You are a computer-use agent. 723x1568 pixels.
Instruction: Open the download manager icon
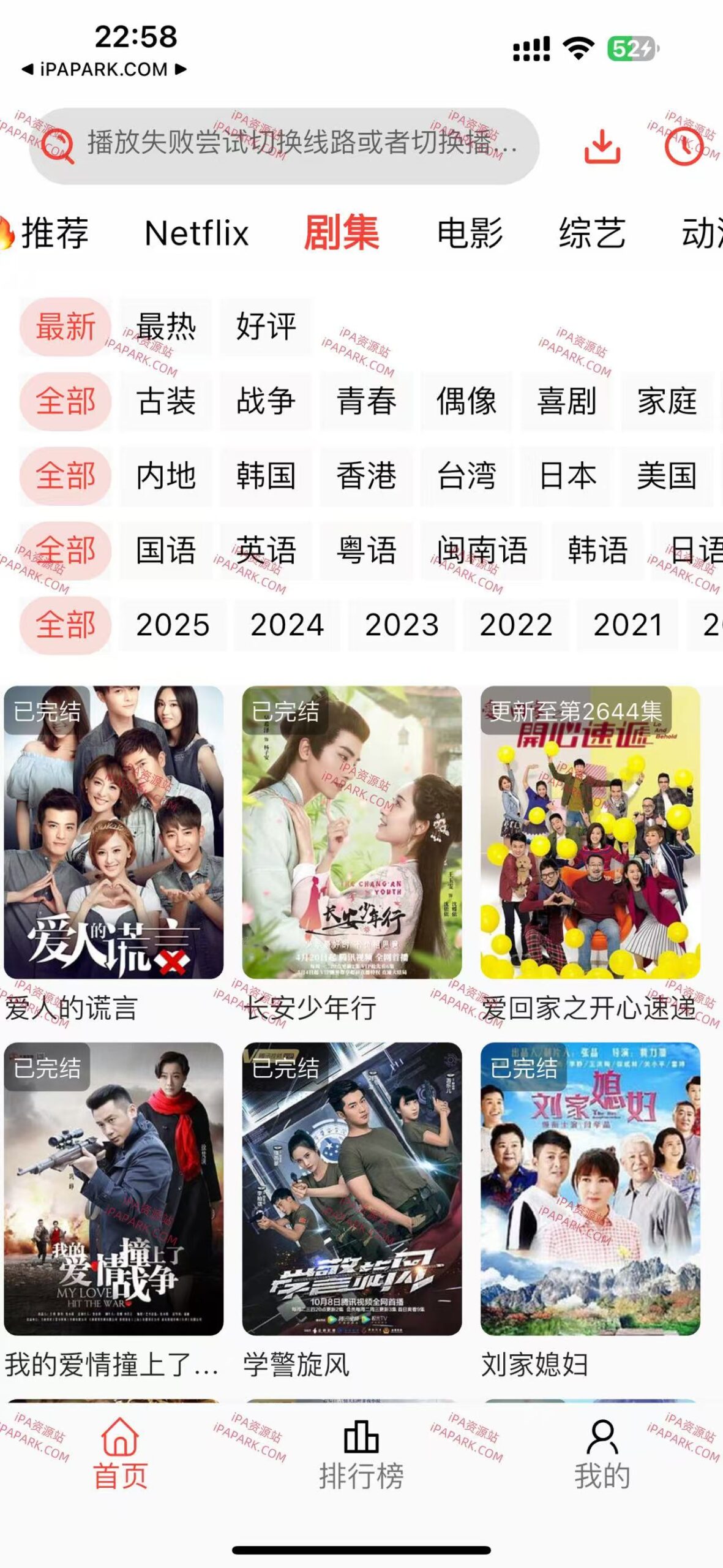pyautogui.click(x=602, y=147)
